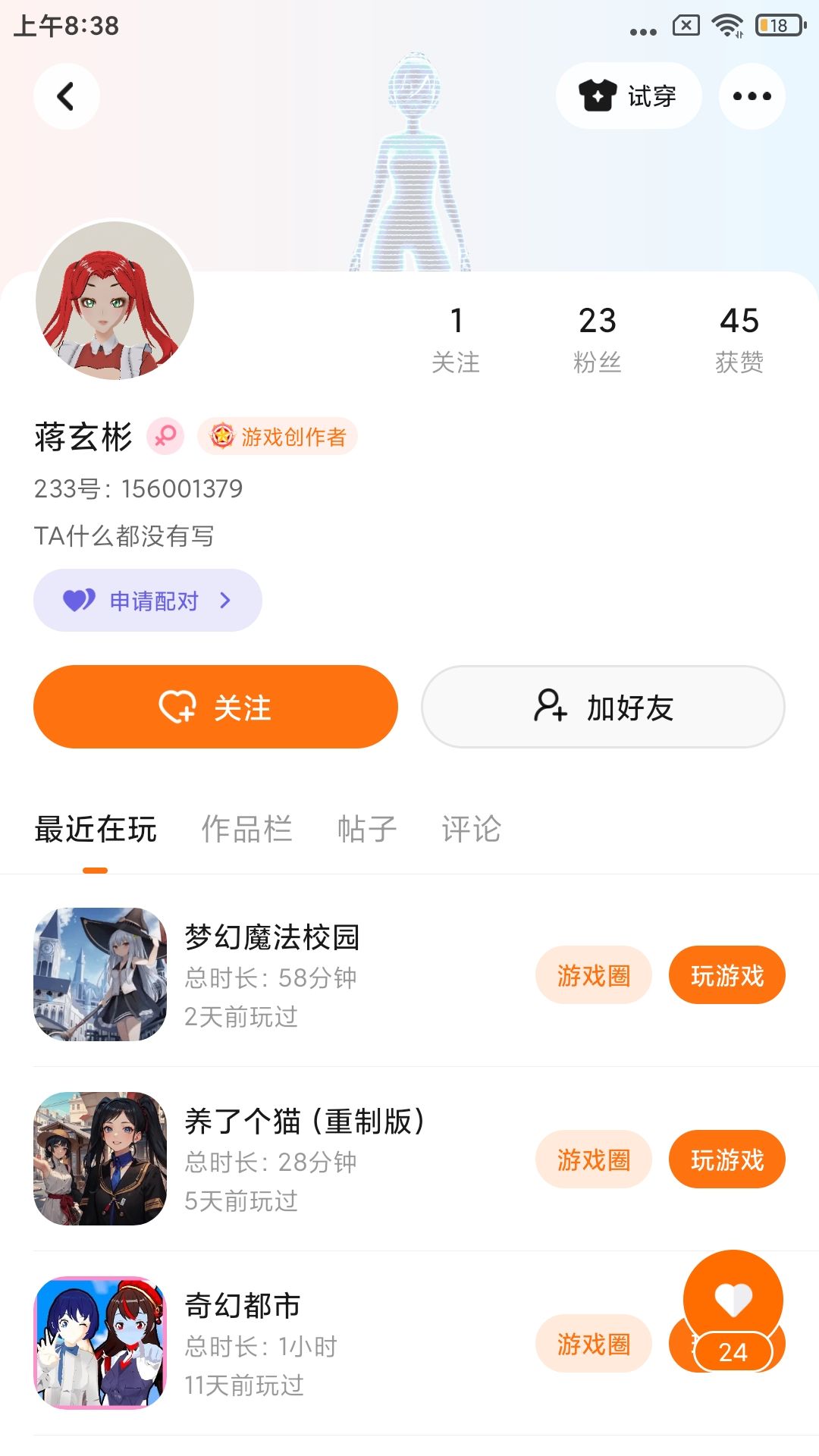Open 蒋玄彬's profile avatar
819x1456 pixels.
coord(115,300)
